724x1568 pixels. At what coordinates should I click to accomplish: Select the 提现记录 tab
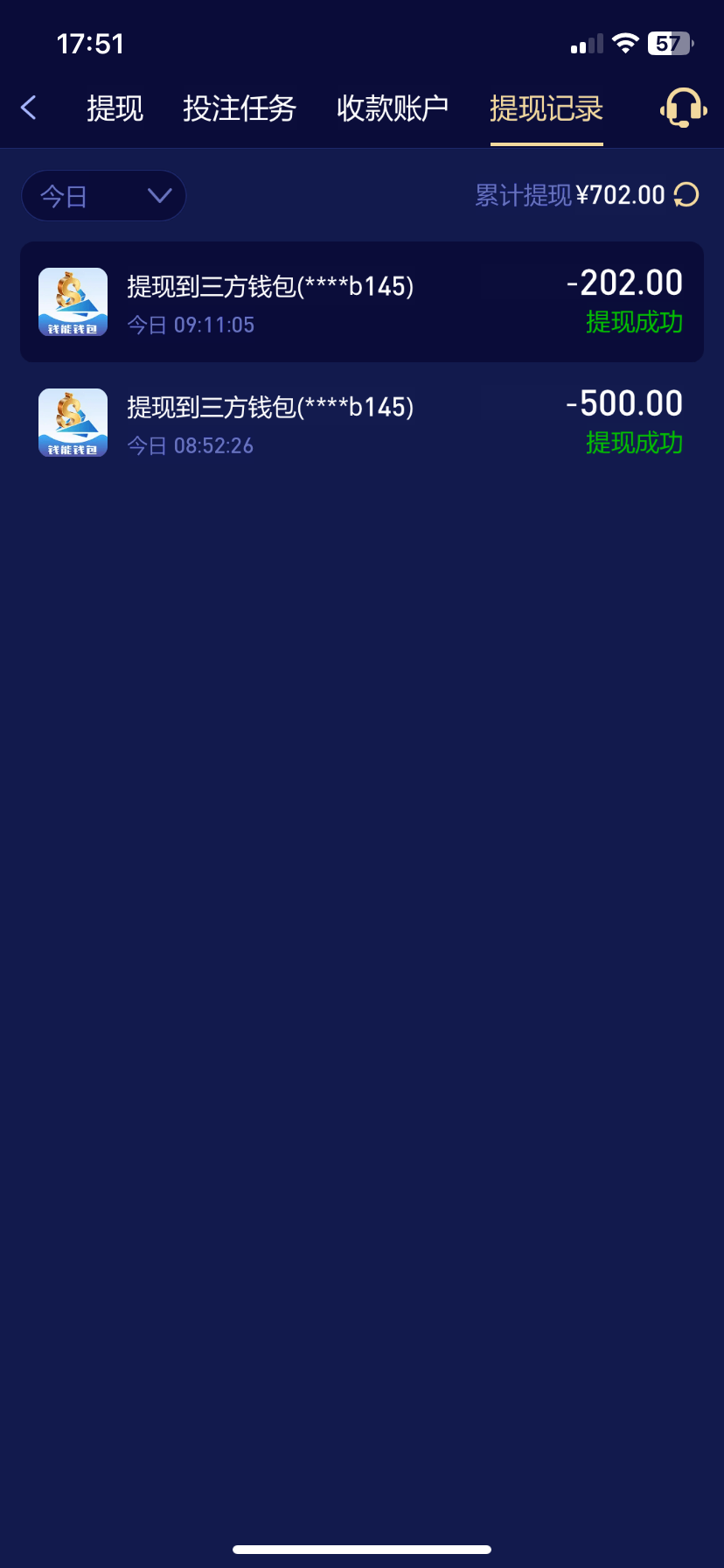[546, 108]
